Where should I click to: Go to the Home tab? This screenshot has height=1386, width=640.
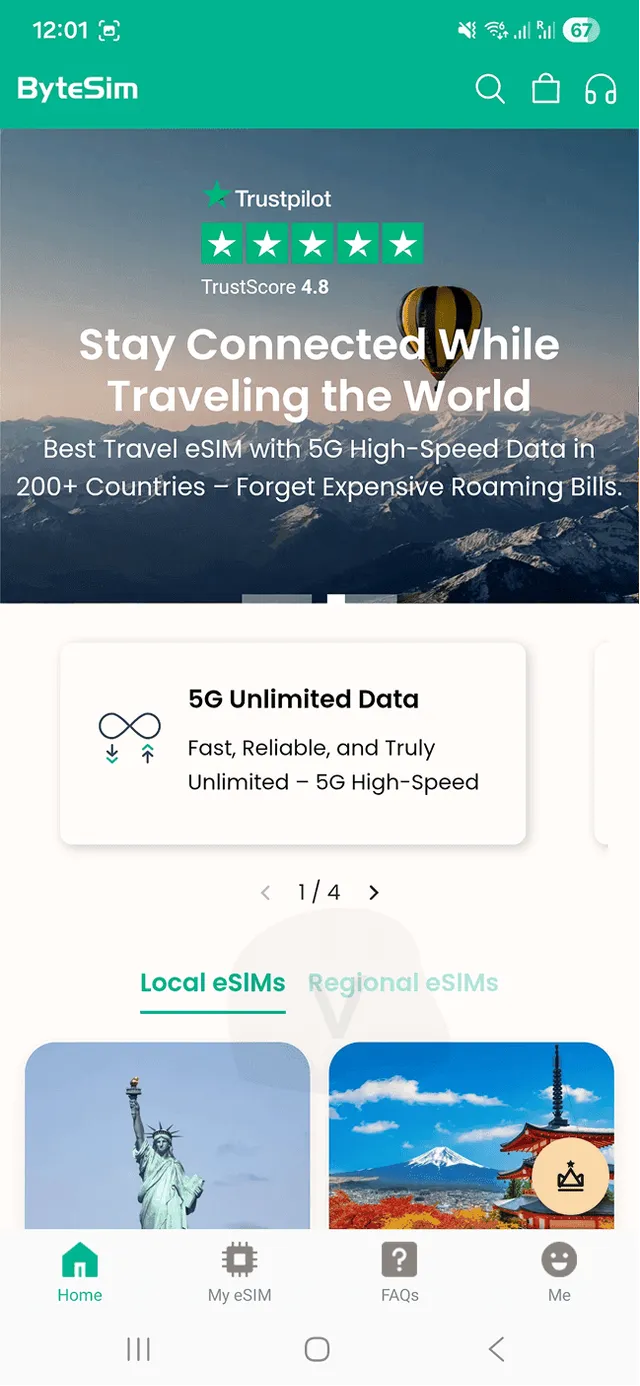(x=80, y=1272)
